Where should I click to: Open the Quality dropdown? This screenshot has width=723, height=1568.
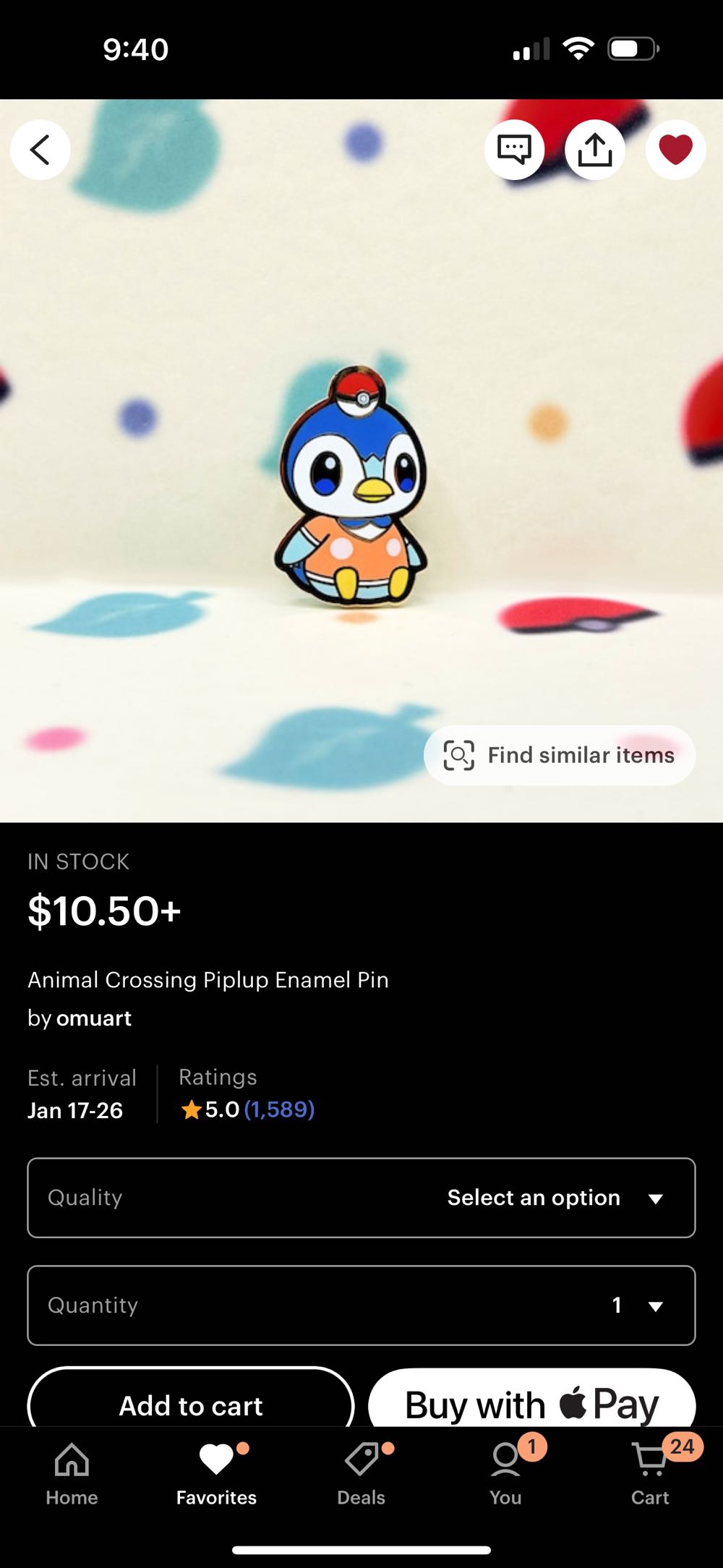361,1198
